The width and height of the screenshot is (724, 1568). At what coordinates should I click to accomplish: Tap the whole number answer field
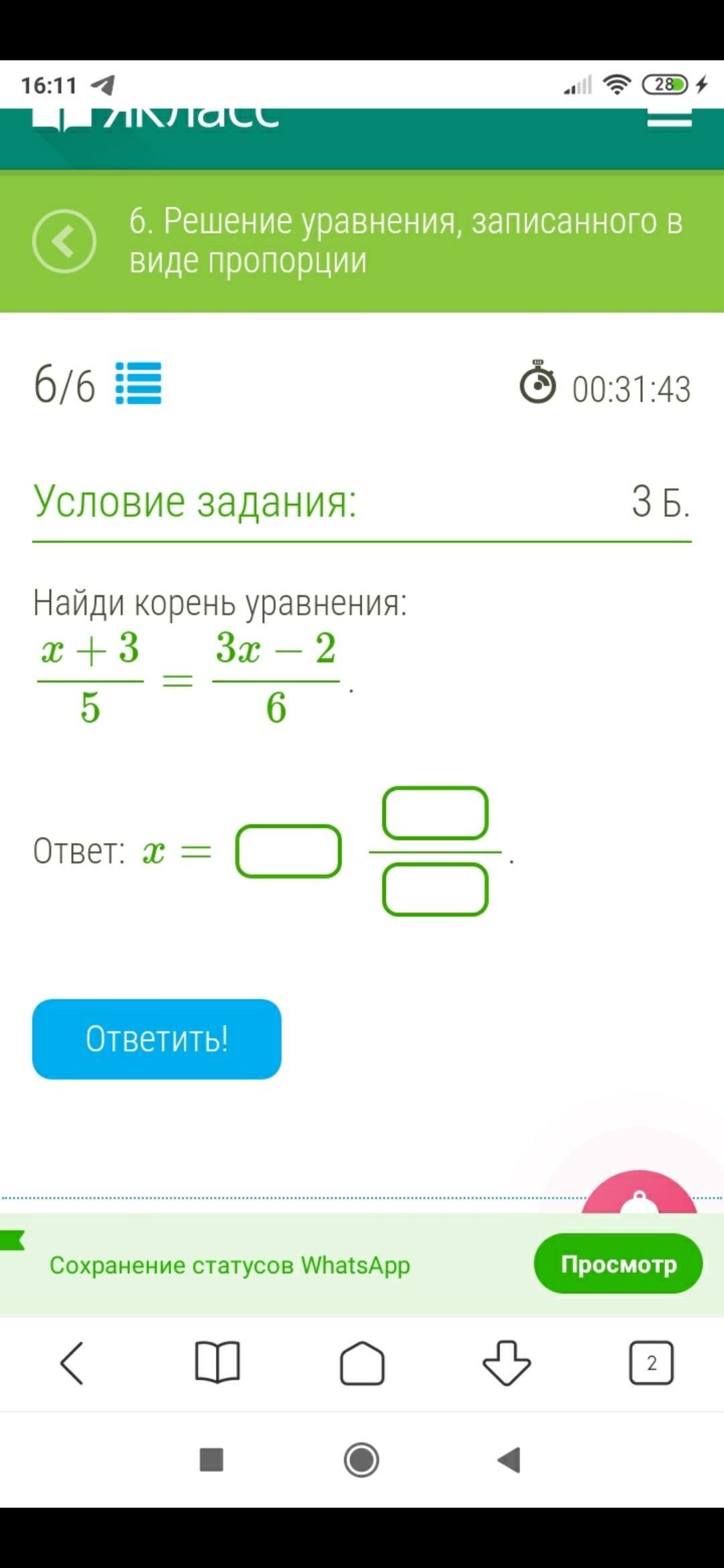[289, 851]
